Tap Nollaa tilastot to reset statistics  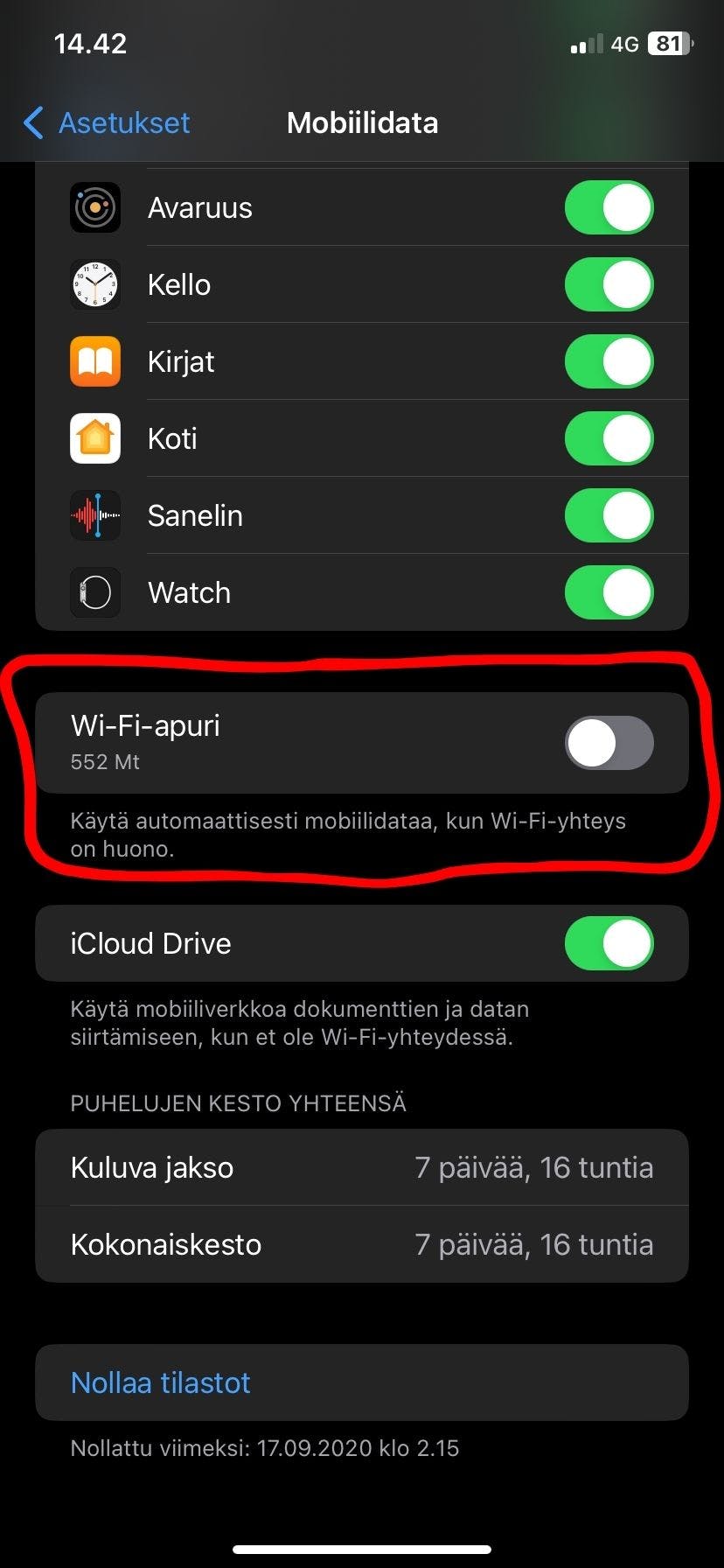point(161,1382)
